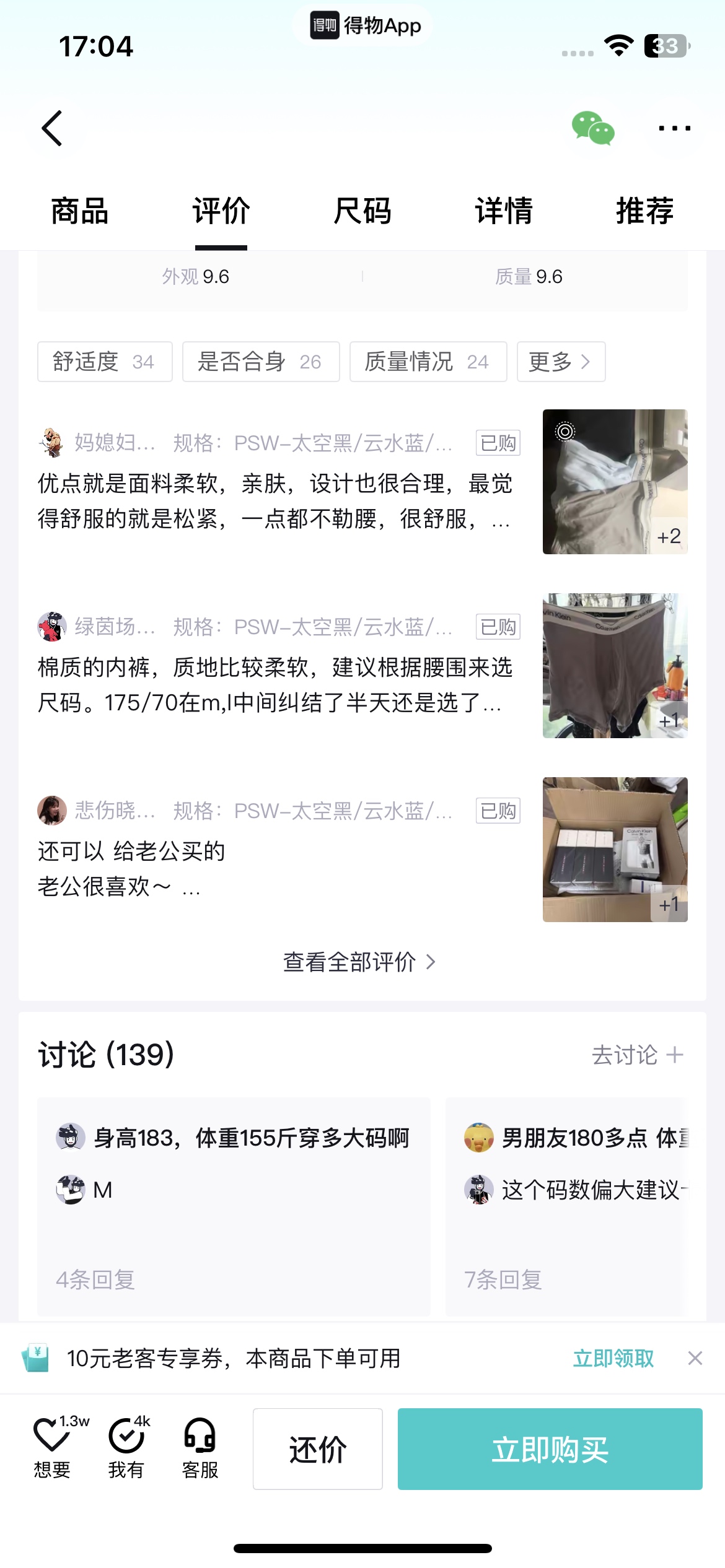Dismiss the coupon banner
The height and width of the screenshot is (1568, 725).
[695, 1359]
